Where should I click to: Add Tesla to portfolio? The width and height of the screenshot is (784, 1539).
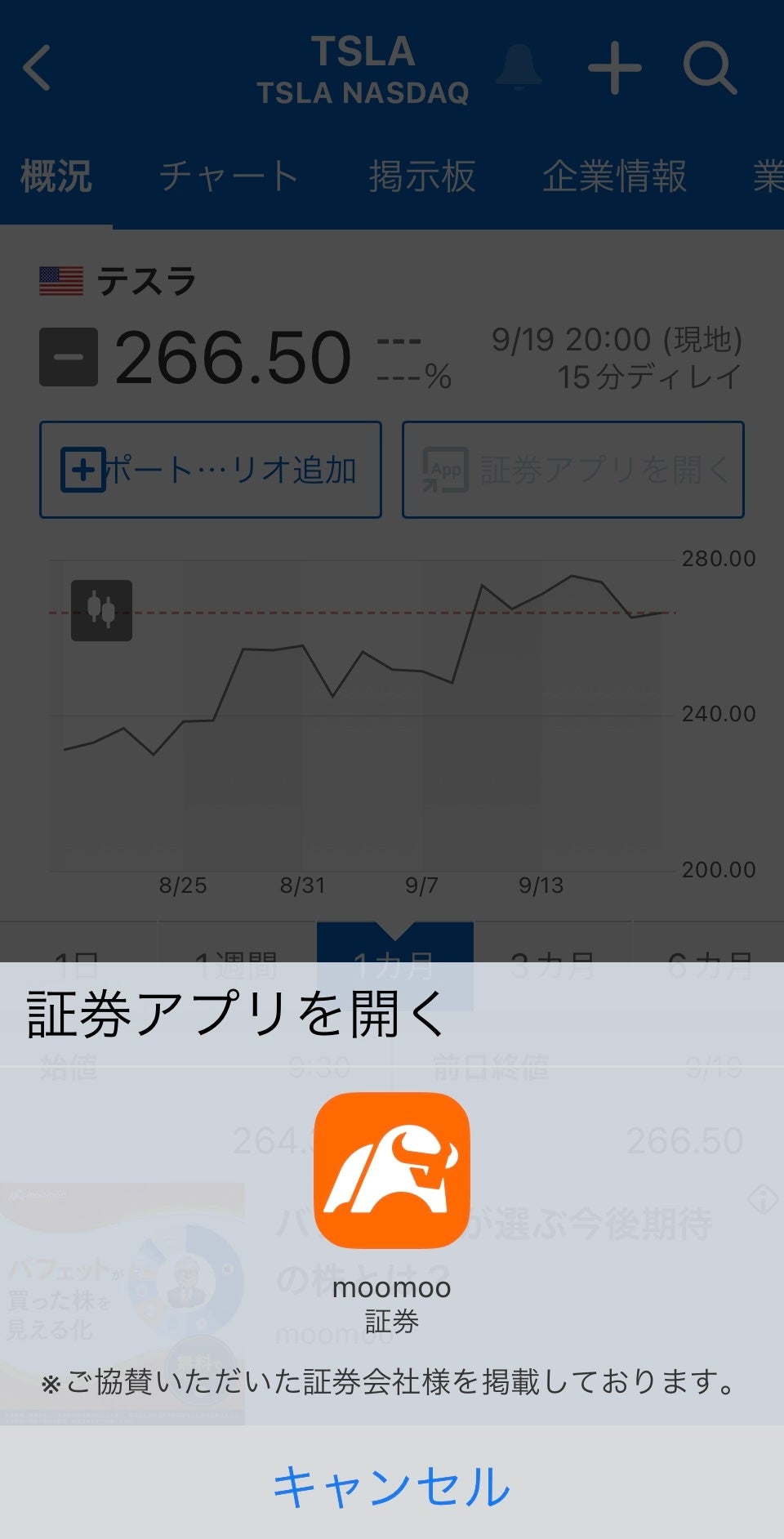[211, 470]
